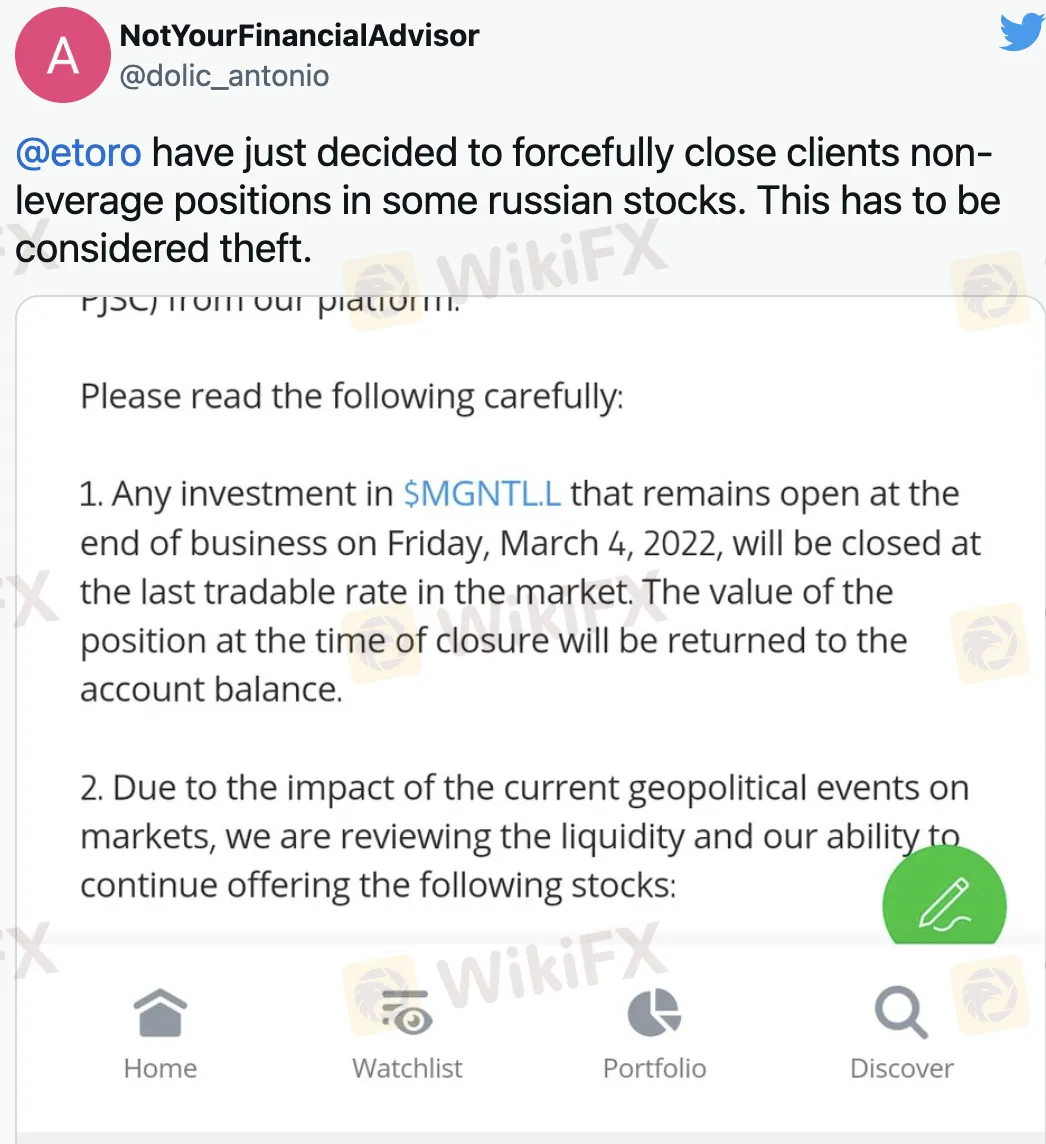This screenshot has height=1144, width=1046.
Task: Open NotYourFinancialAdvisor's profile avatar
Action: (x=63, y=56)
